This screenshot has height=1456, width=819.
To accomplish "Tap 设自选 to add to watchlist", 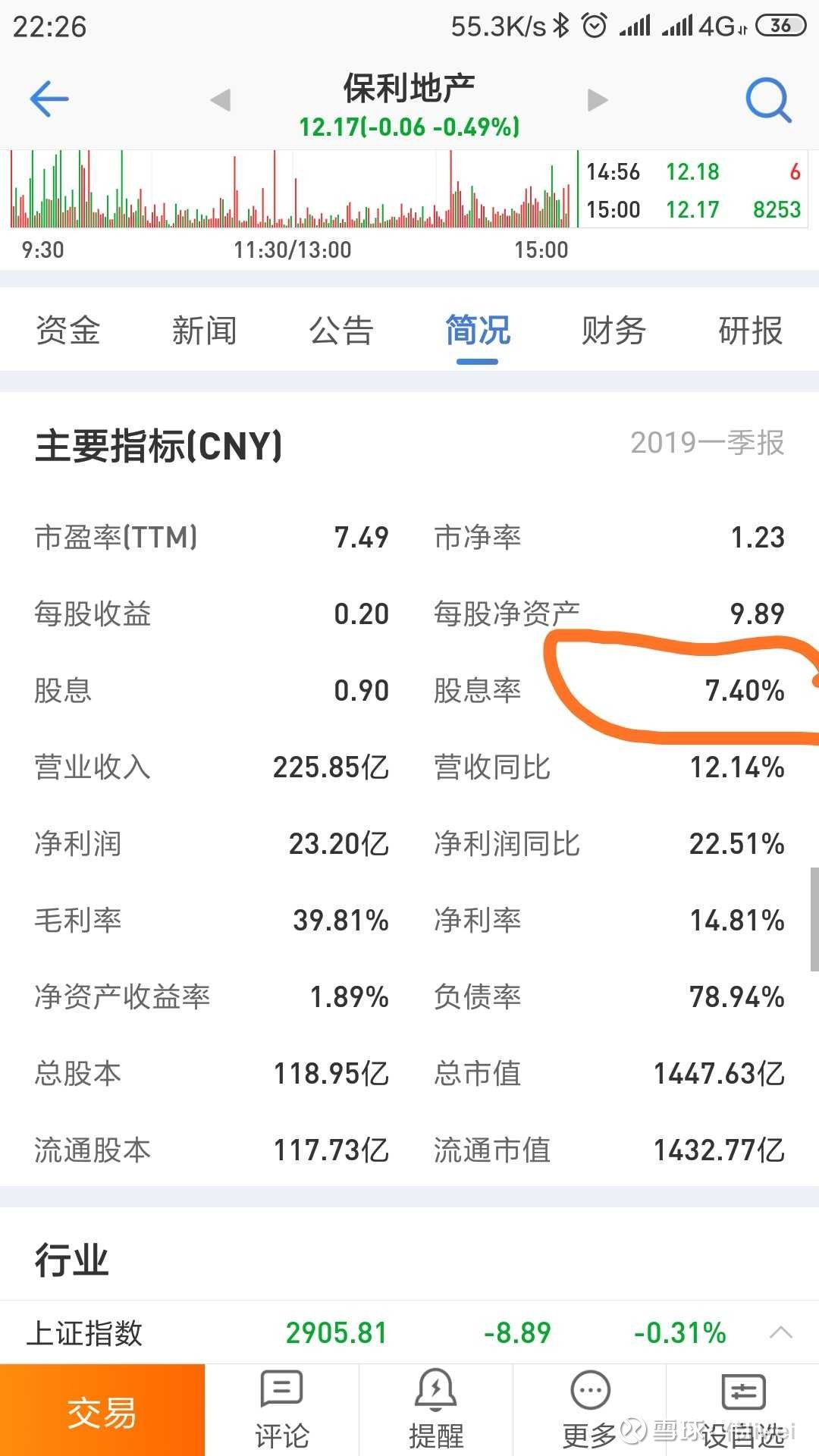I will [743, 1411].
